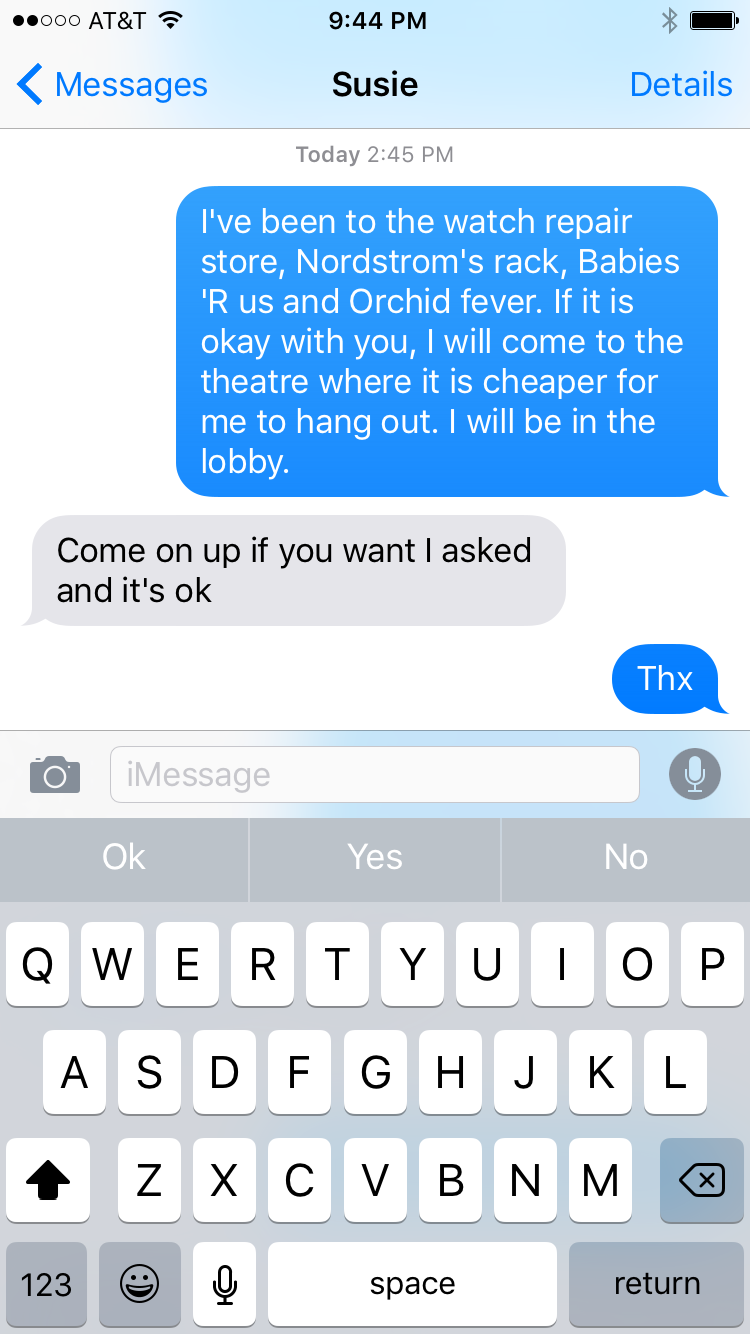This screenshot has width=750, height=1334.
Task: Toggle the shift key
Action: (47, 1181)
